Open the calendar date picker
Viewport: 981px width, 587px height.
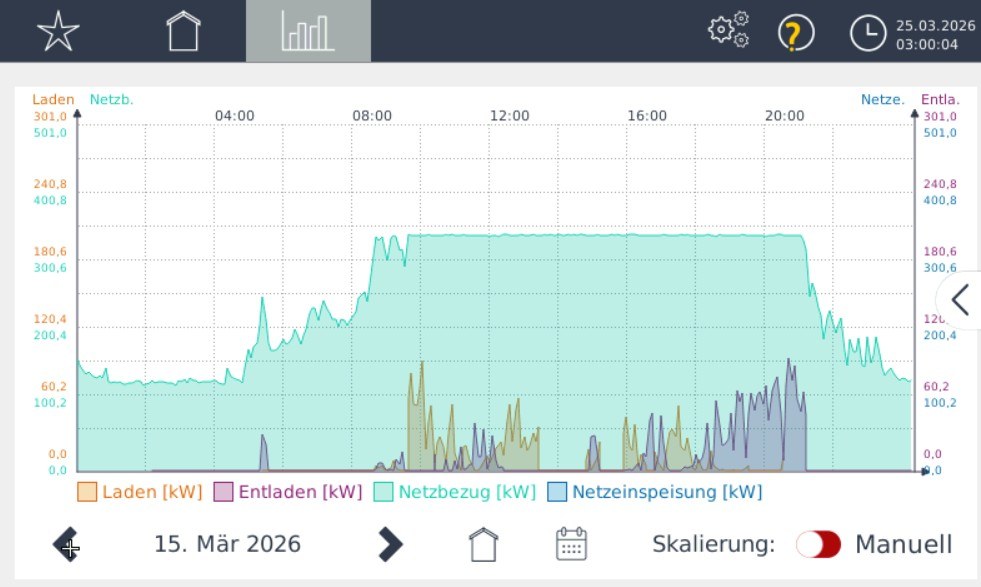click(571, 545)
